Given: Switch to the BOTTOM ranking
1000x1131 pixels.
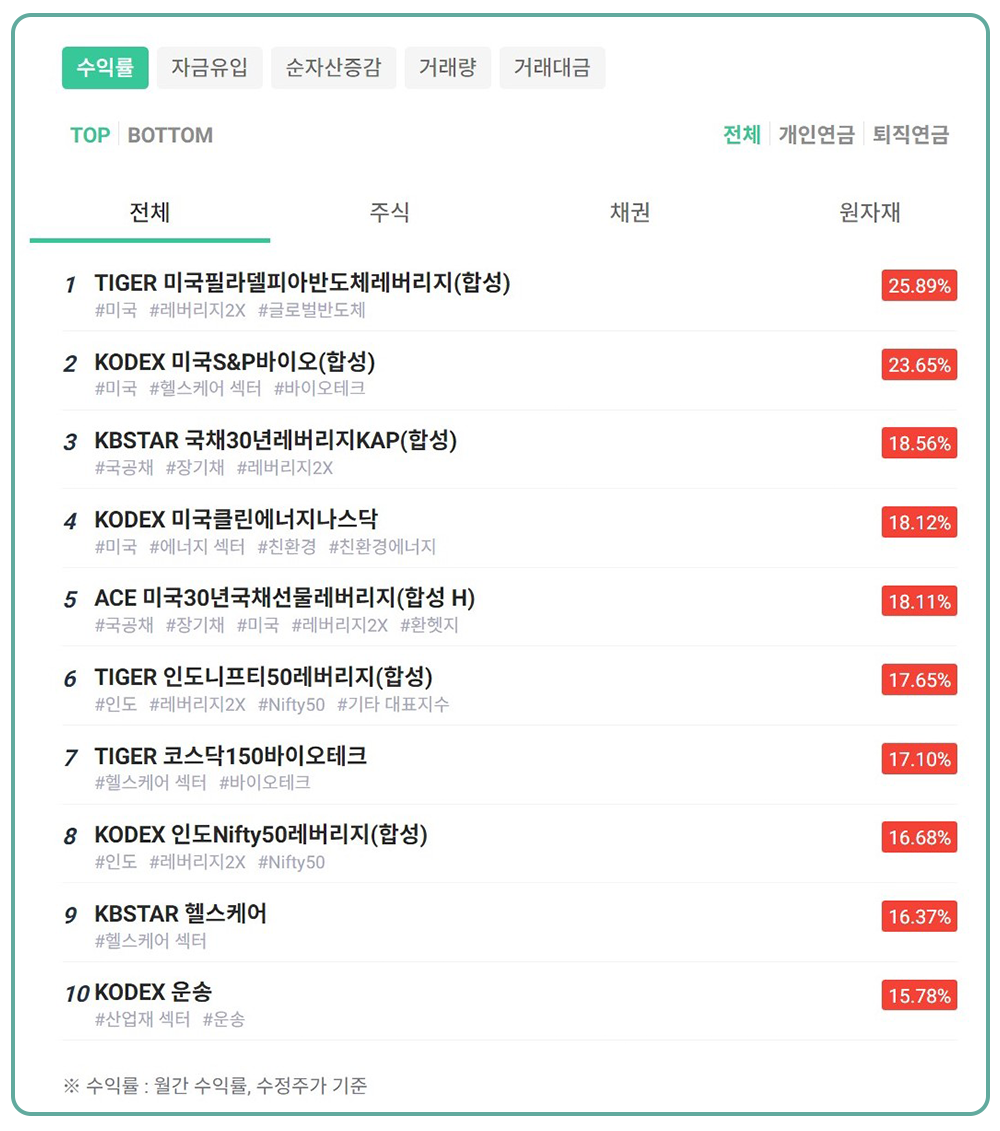Looking at the screenshot, I should click(170, 135).
